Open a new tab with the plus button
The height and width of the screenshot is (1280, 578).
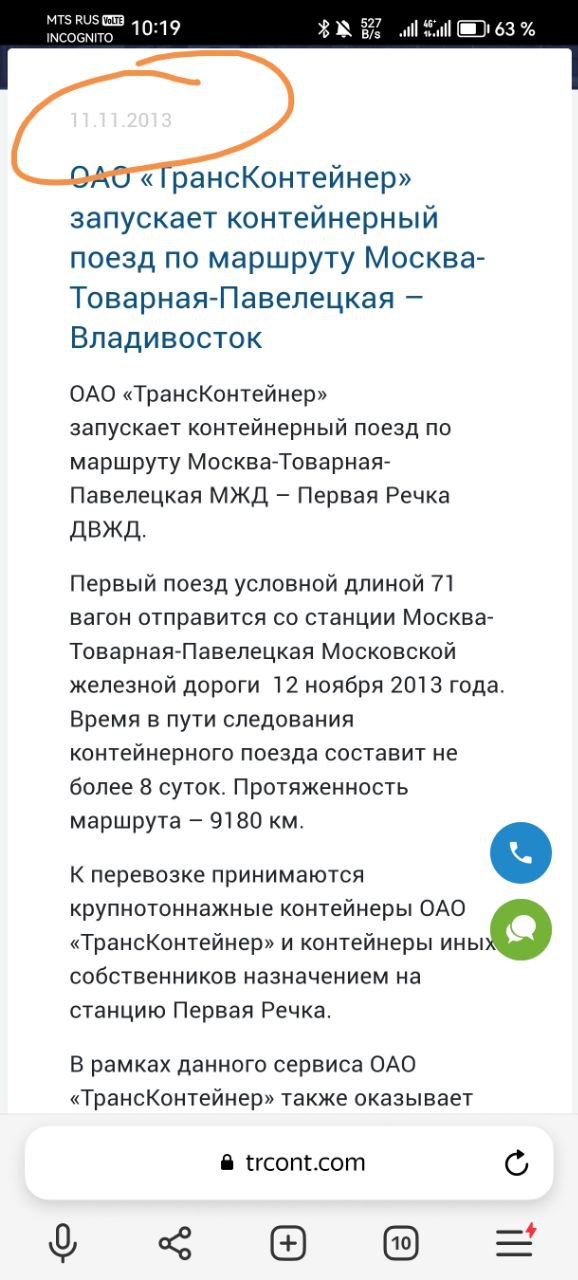tap(288, 1243)
